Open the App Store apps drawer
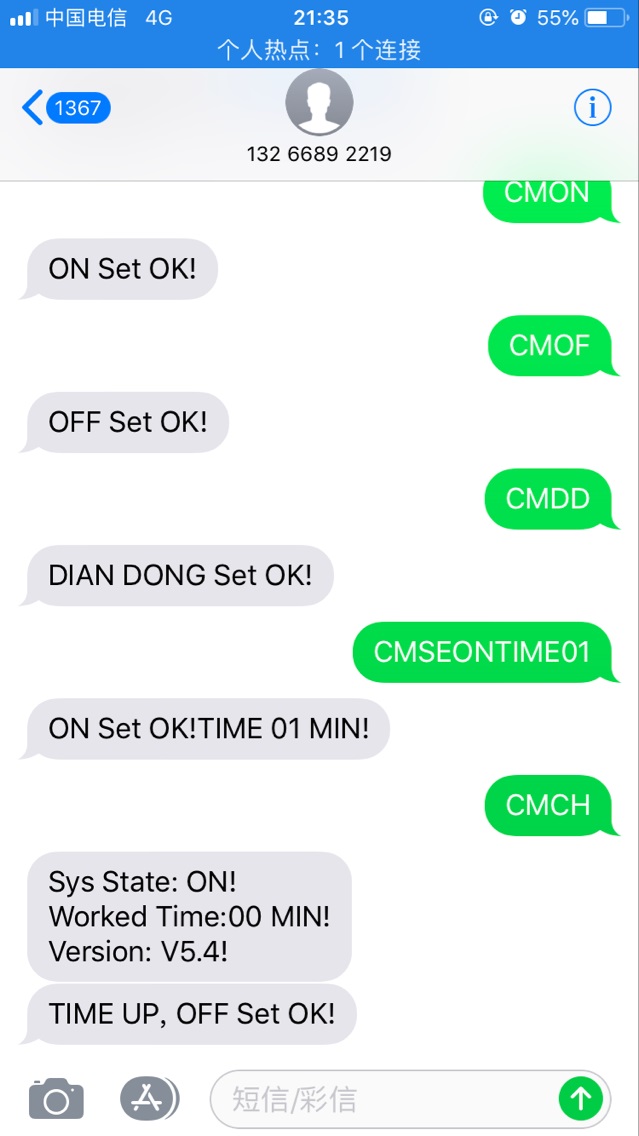 148,1100
